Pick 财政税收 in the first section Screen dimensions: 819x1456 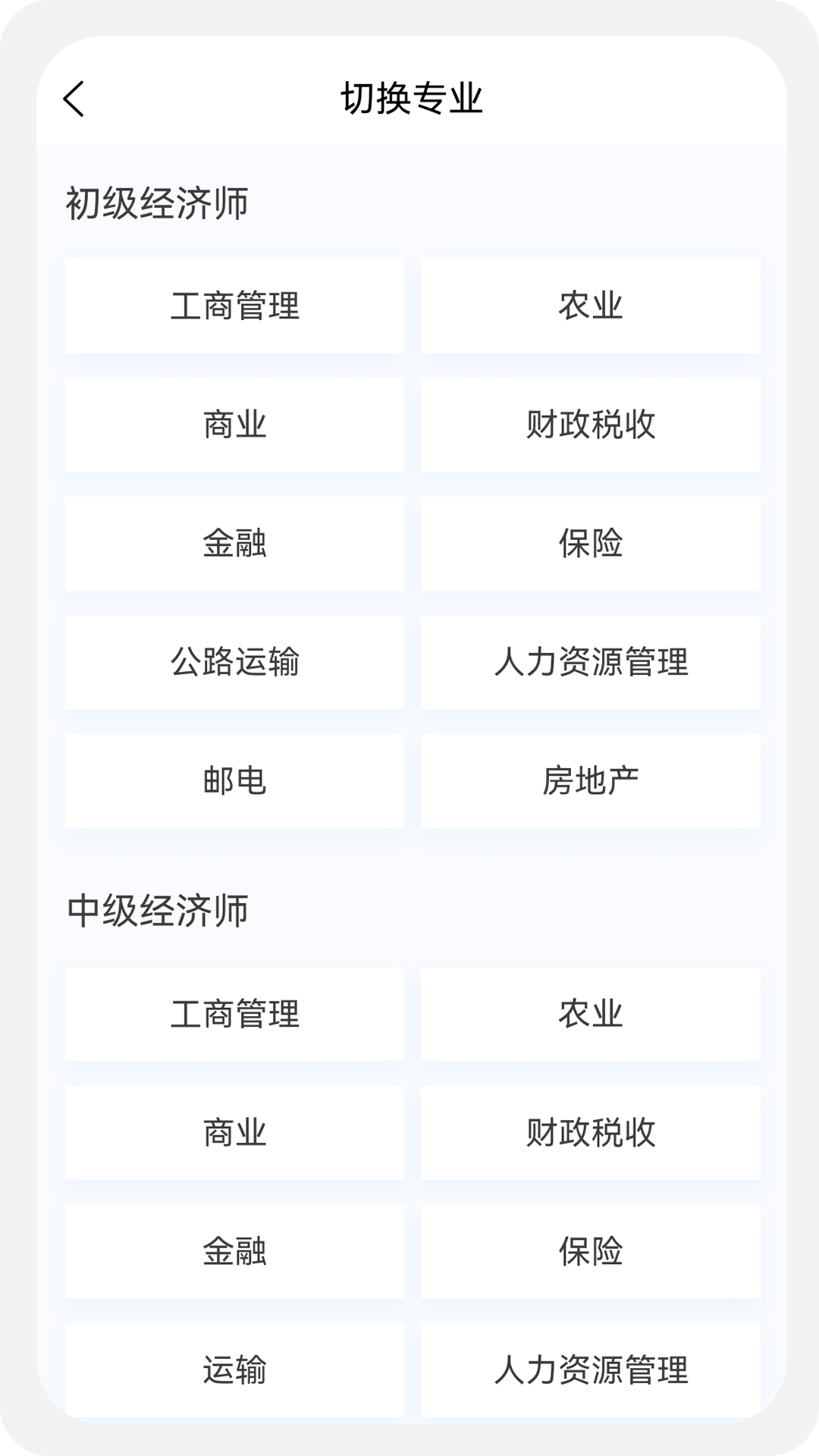pos(591,425)
